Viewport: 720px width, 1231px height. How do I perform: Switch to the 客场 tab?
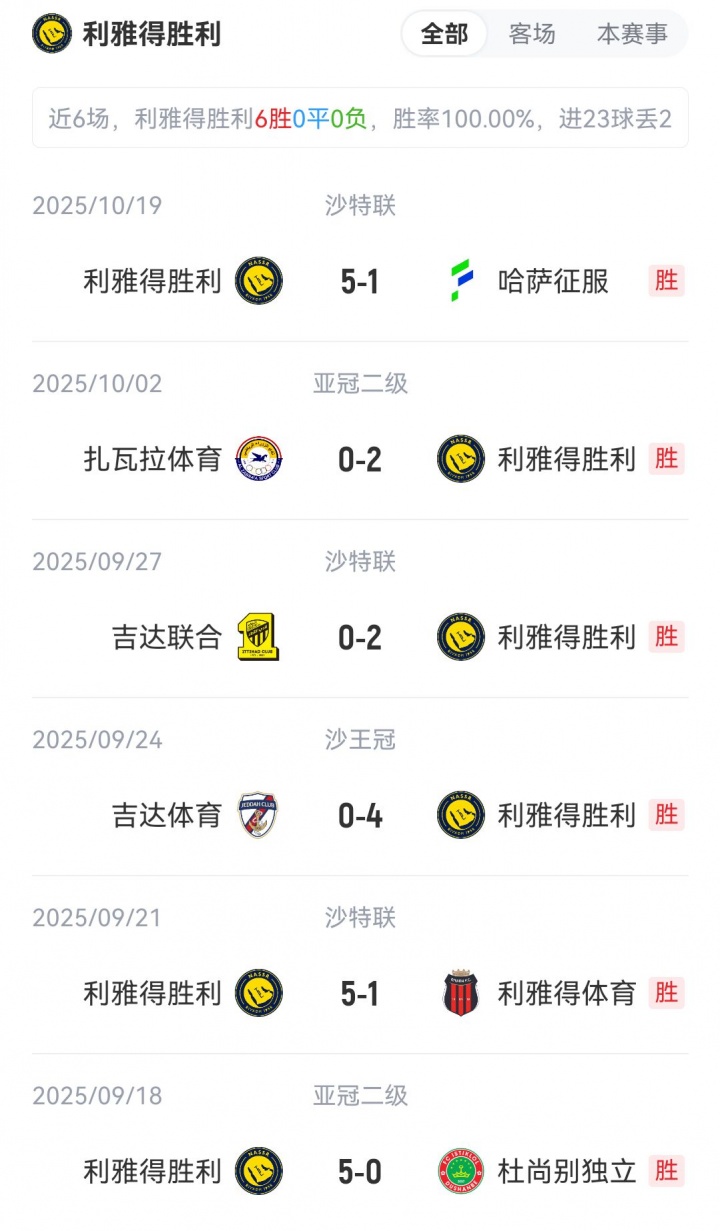[x=532, y=34]
